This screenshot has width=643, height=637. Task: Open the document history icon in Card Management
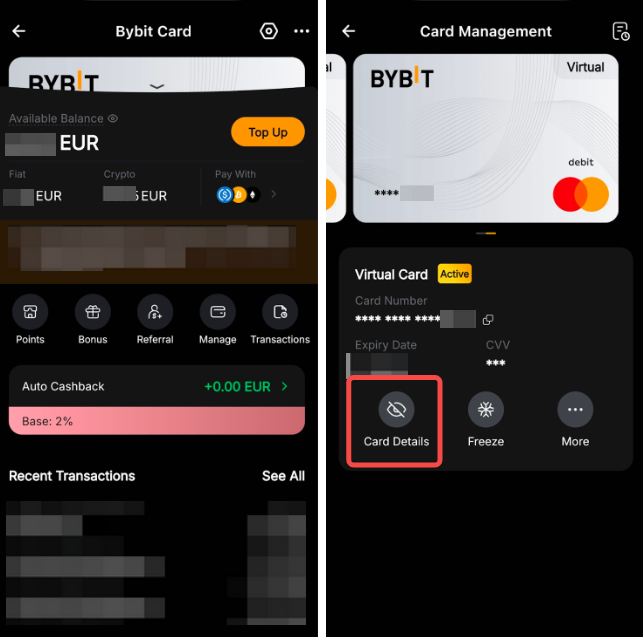[620, 31]
